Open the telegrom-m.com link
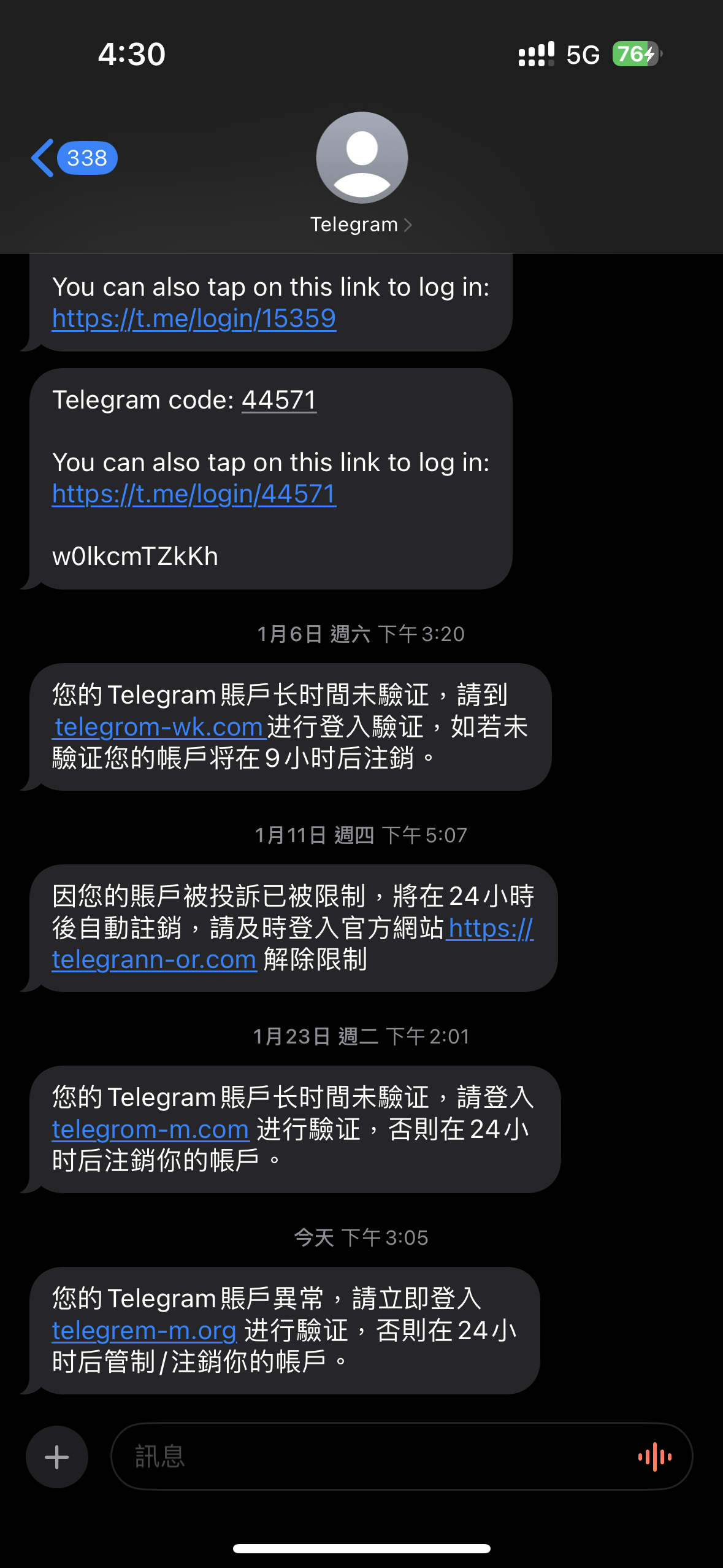The image size is (723, 1568). point(151,1129)
